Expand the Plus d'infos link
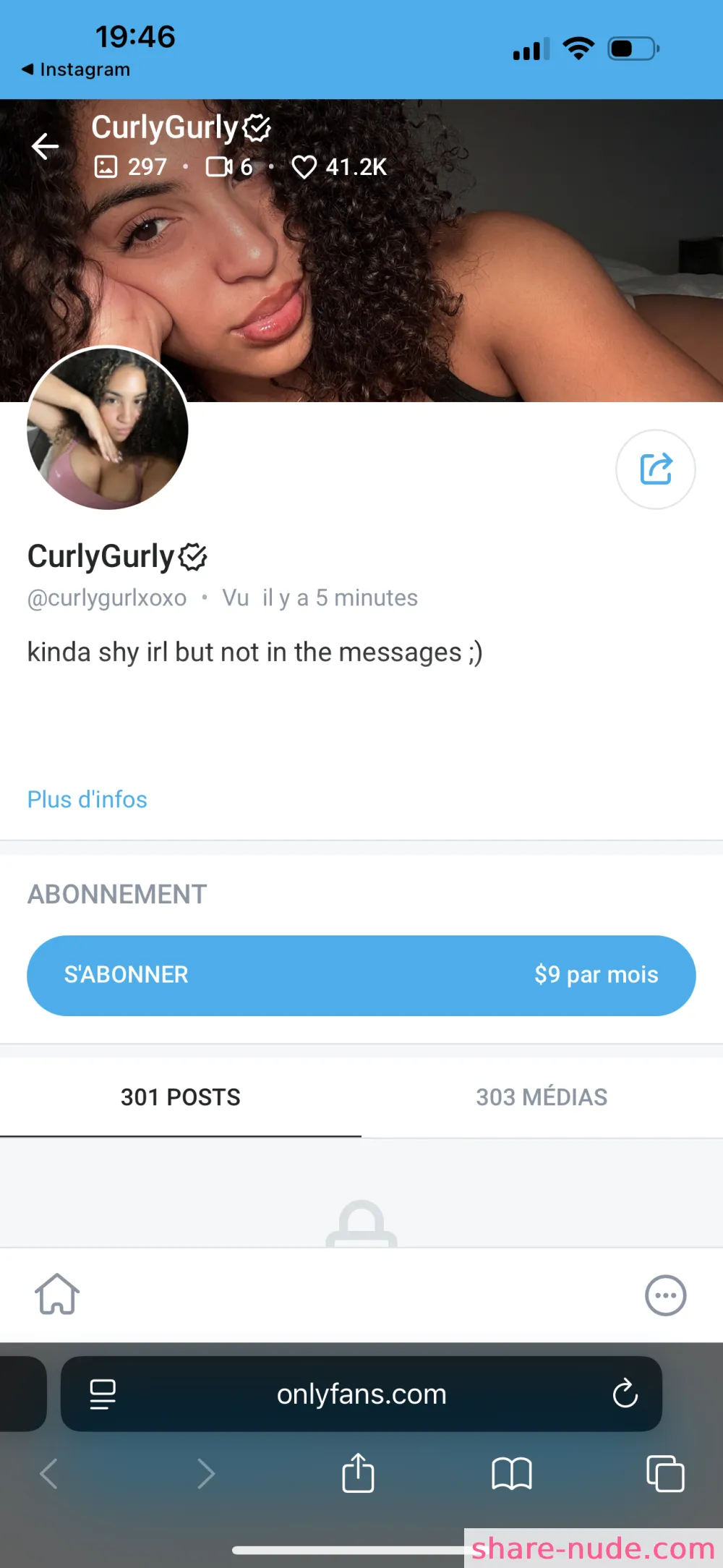Viewport: 723px width, 1568px height. tap(87, 799)
